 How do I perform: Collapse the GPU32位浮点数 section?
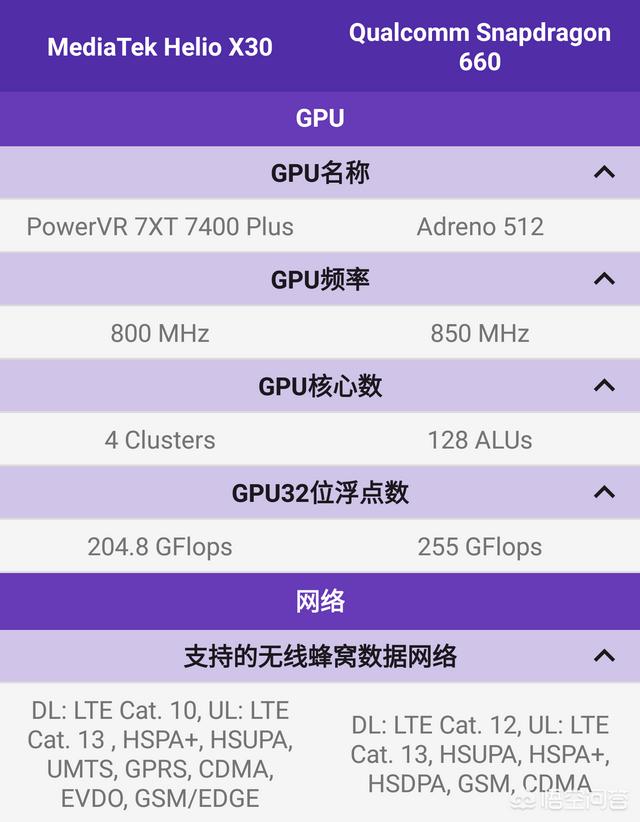tap(603, 492)
